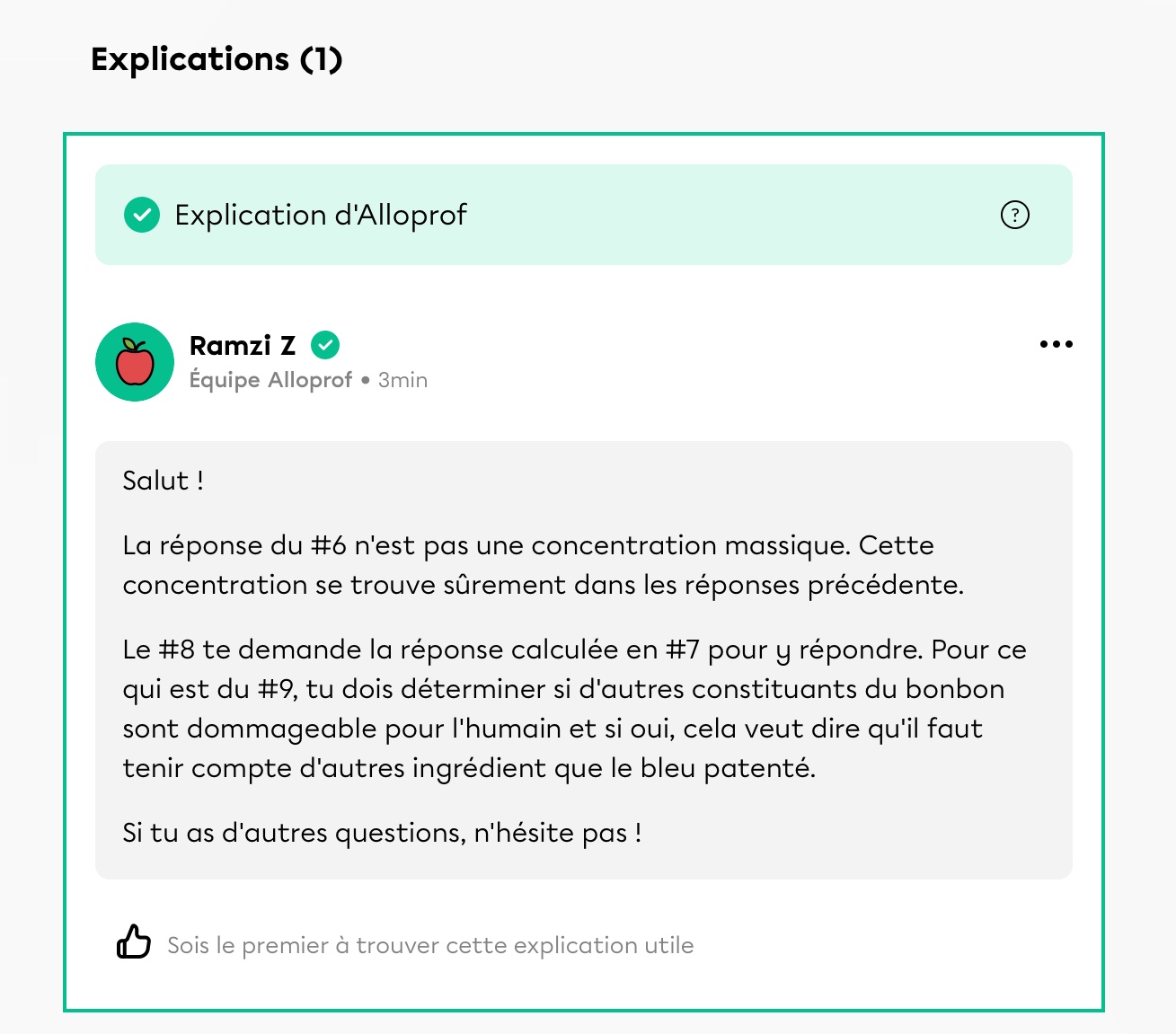Open Ramzi Z's apple avatar
1176x1034 pixels.
coord(135,362)
